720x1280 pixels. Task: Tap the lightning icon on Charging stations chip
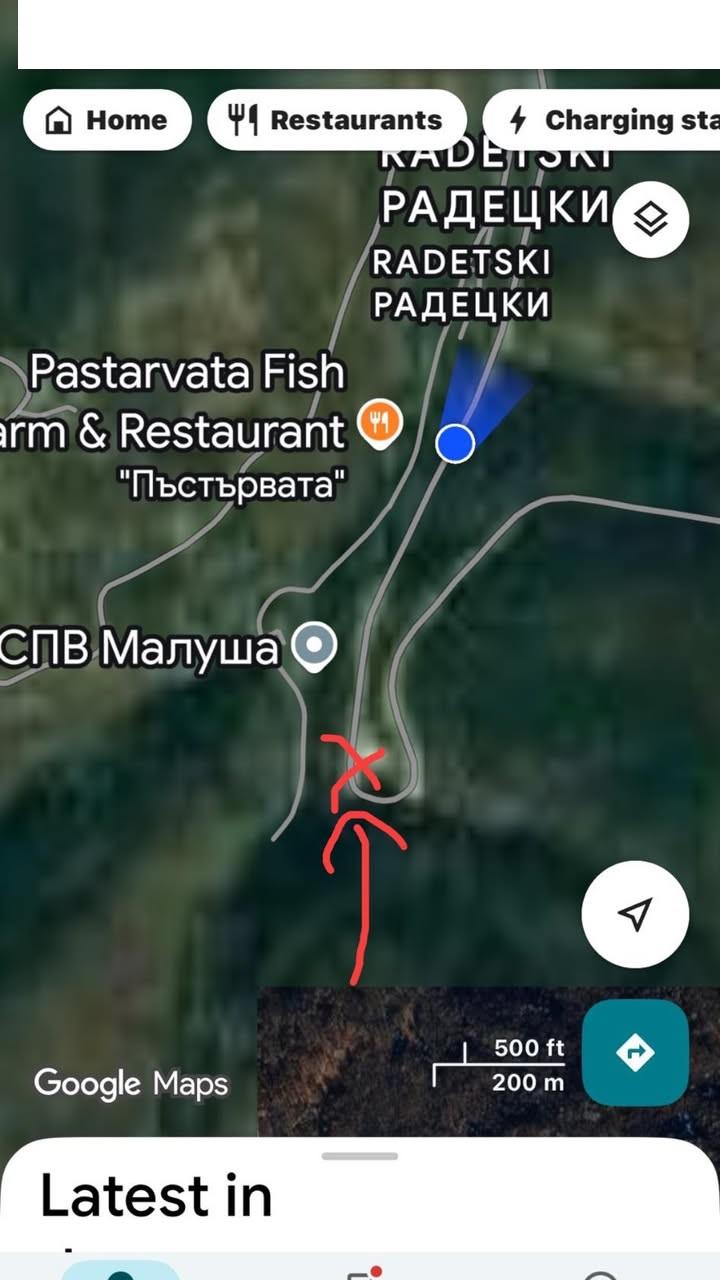[518, 120]
